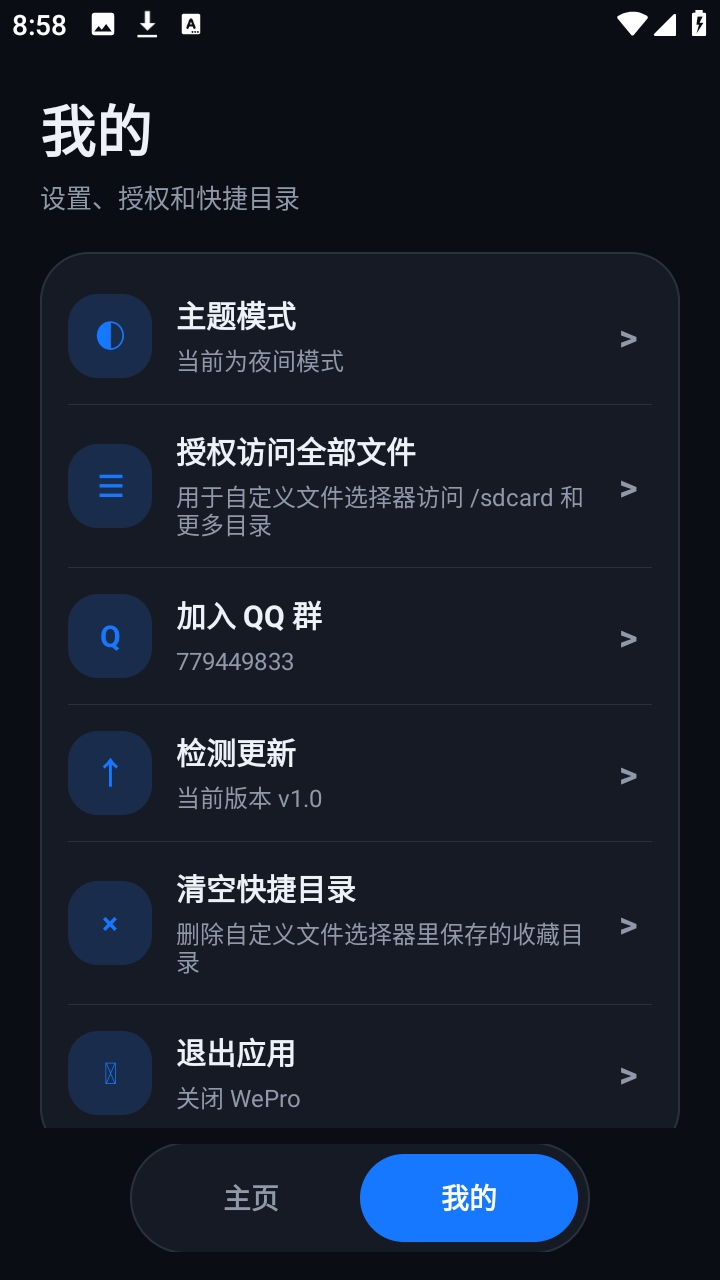Tap 退出应用 to close WePro

pos(360,1073)
